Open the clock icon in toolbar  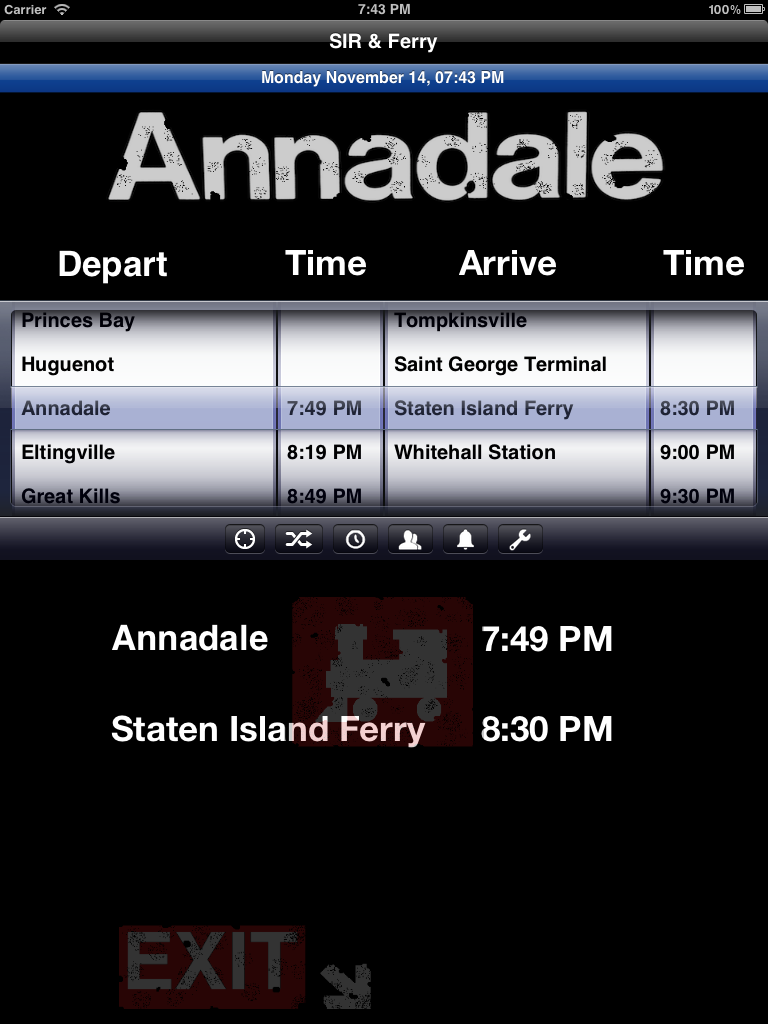pos(355,539)
